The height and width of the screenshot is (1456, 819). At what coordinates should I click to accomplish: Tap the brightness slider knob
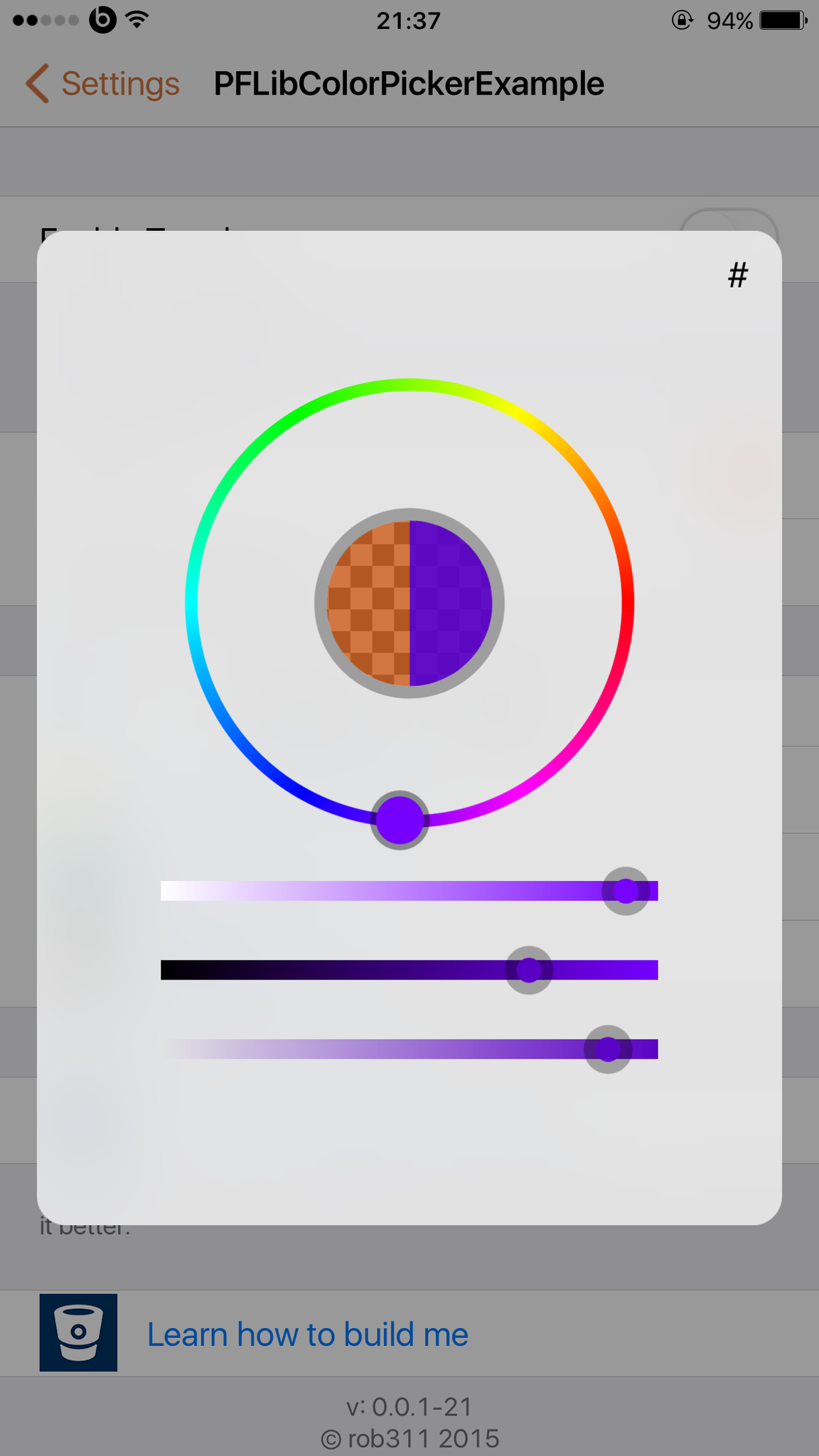528,970
